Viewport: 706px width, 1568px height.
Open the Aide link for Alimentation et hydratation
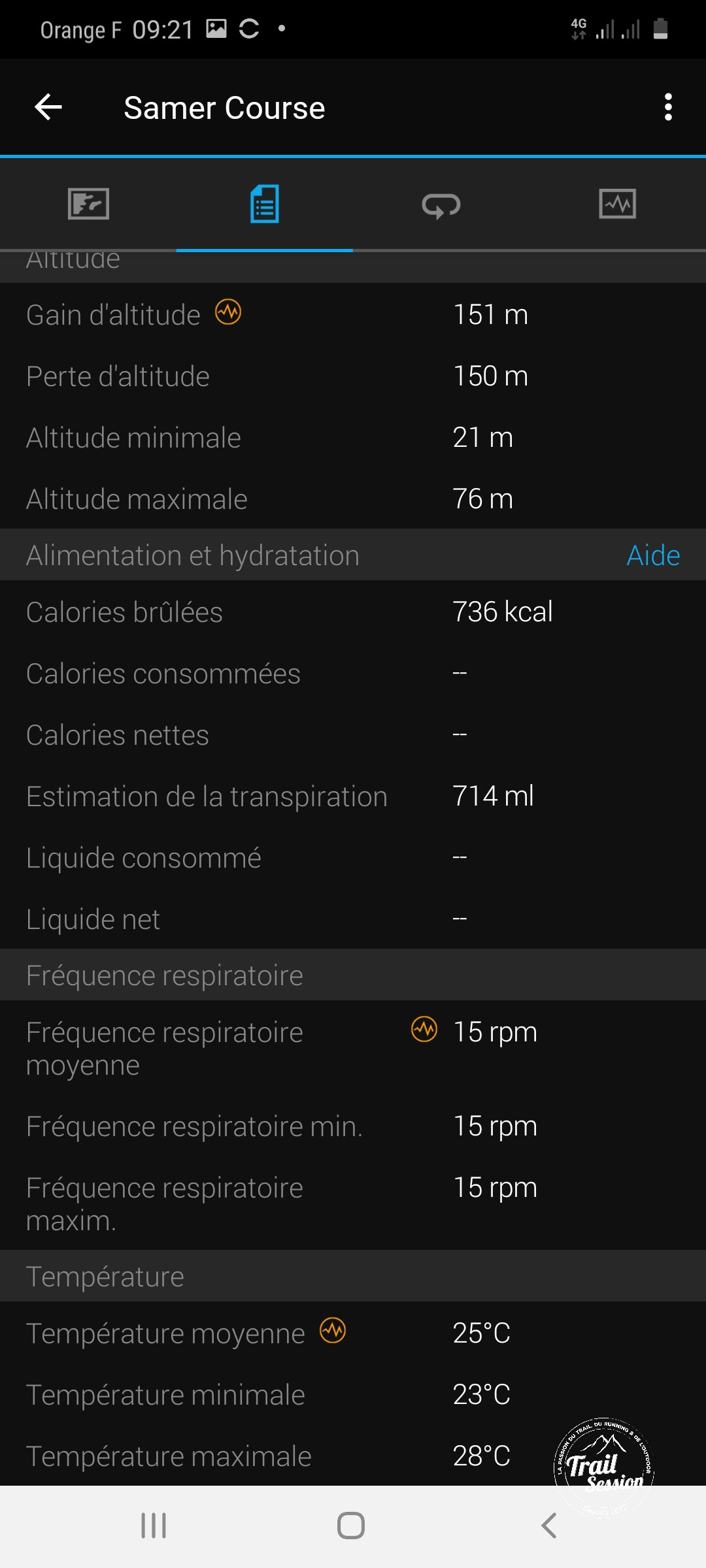click(652, 555)
